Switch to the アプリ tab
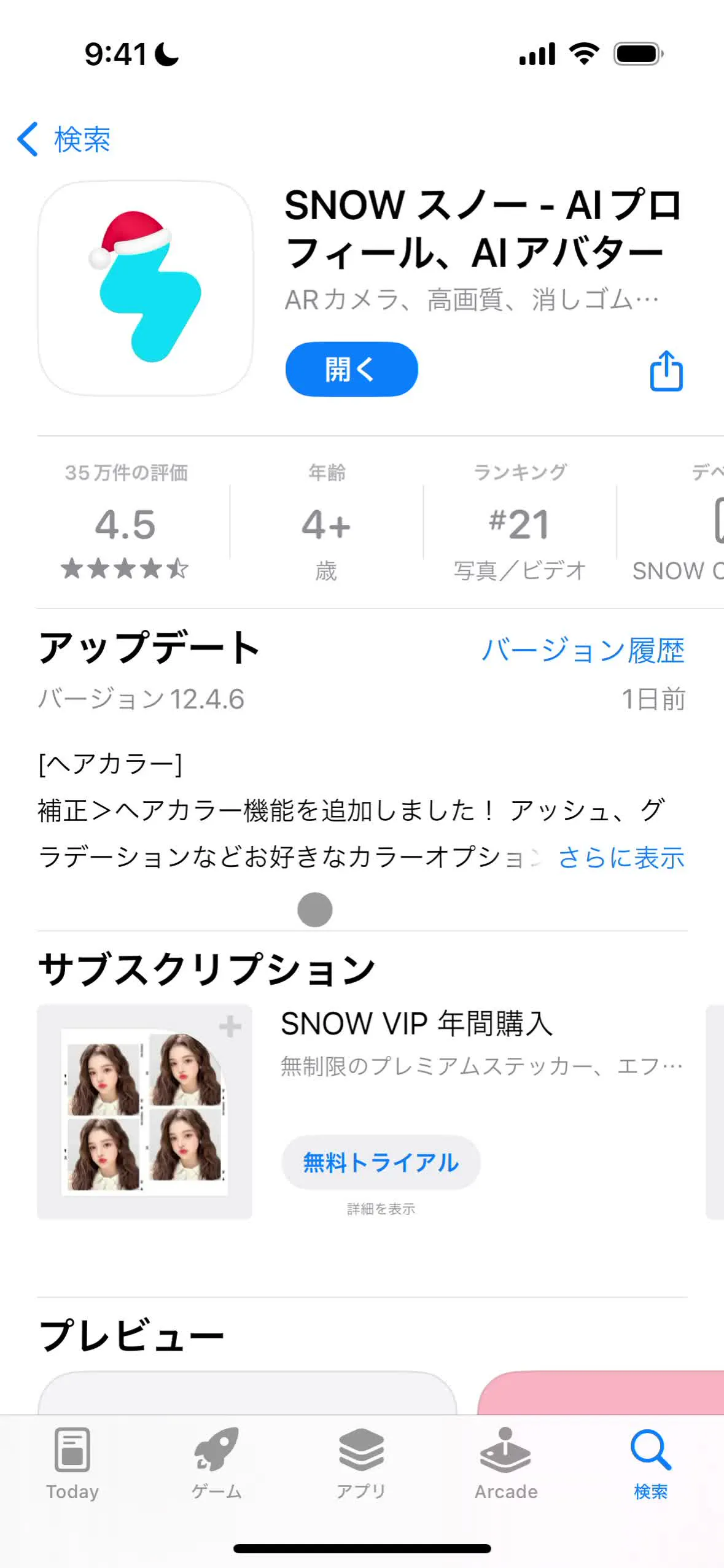This screenshot has width=724, height=1568. 361,1464
